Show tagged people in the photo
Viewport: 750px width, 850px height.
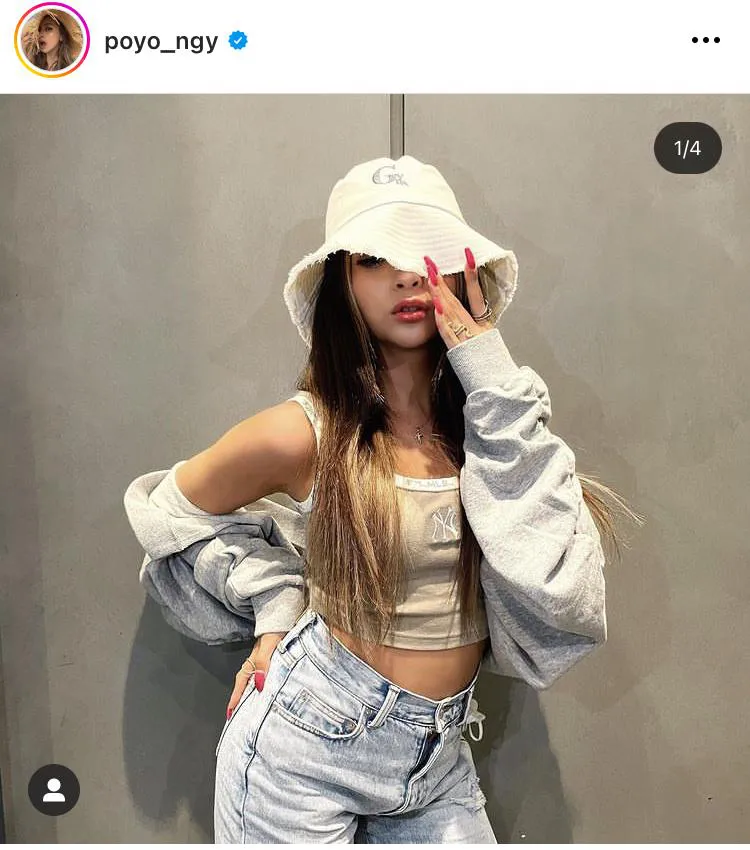tap(54, 790)
